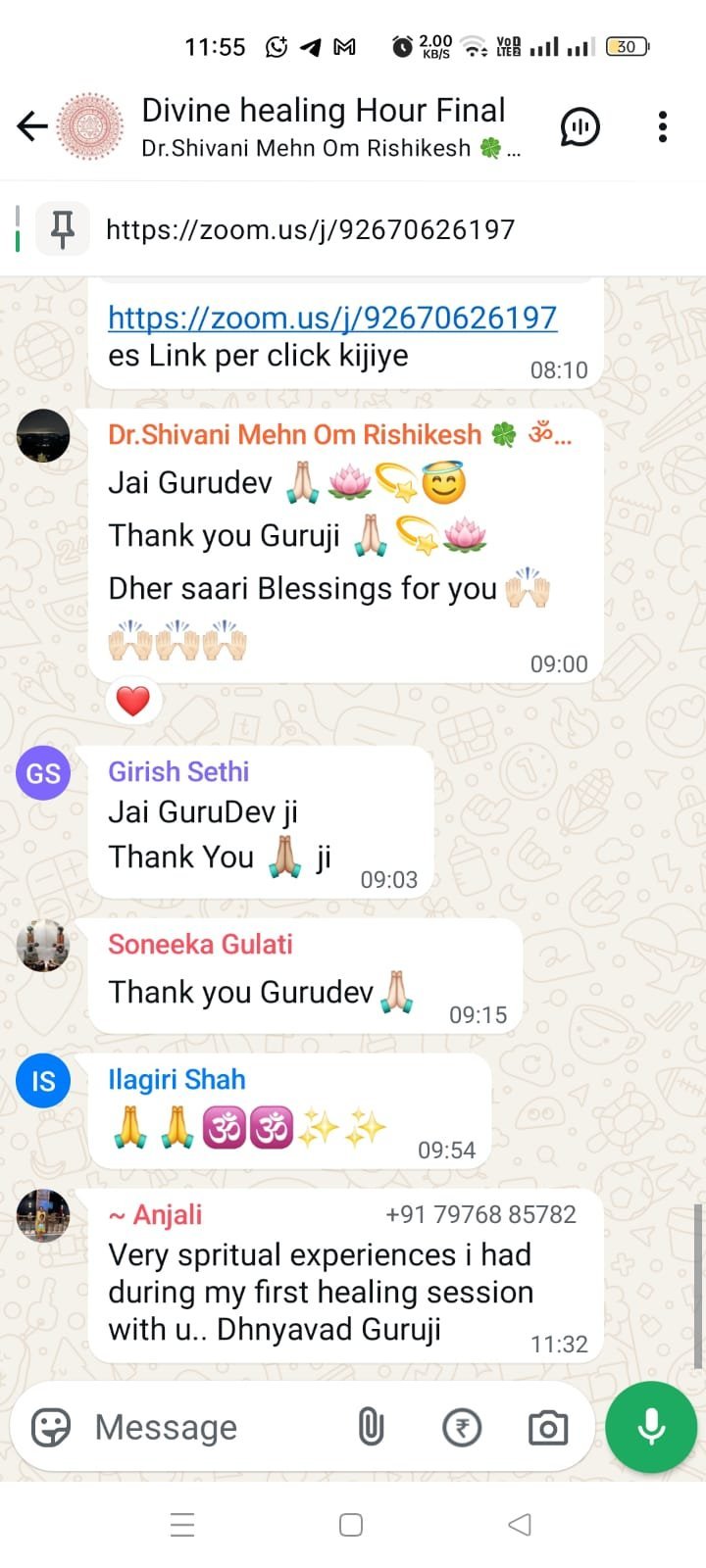
Task: View the heart reaction on Shivani's message
Action: (x=133, y=701)
